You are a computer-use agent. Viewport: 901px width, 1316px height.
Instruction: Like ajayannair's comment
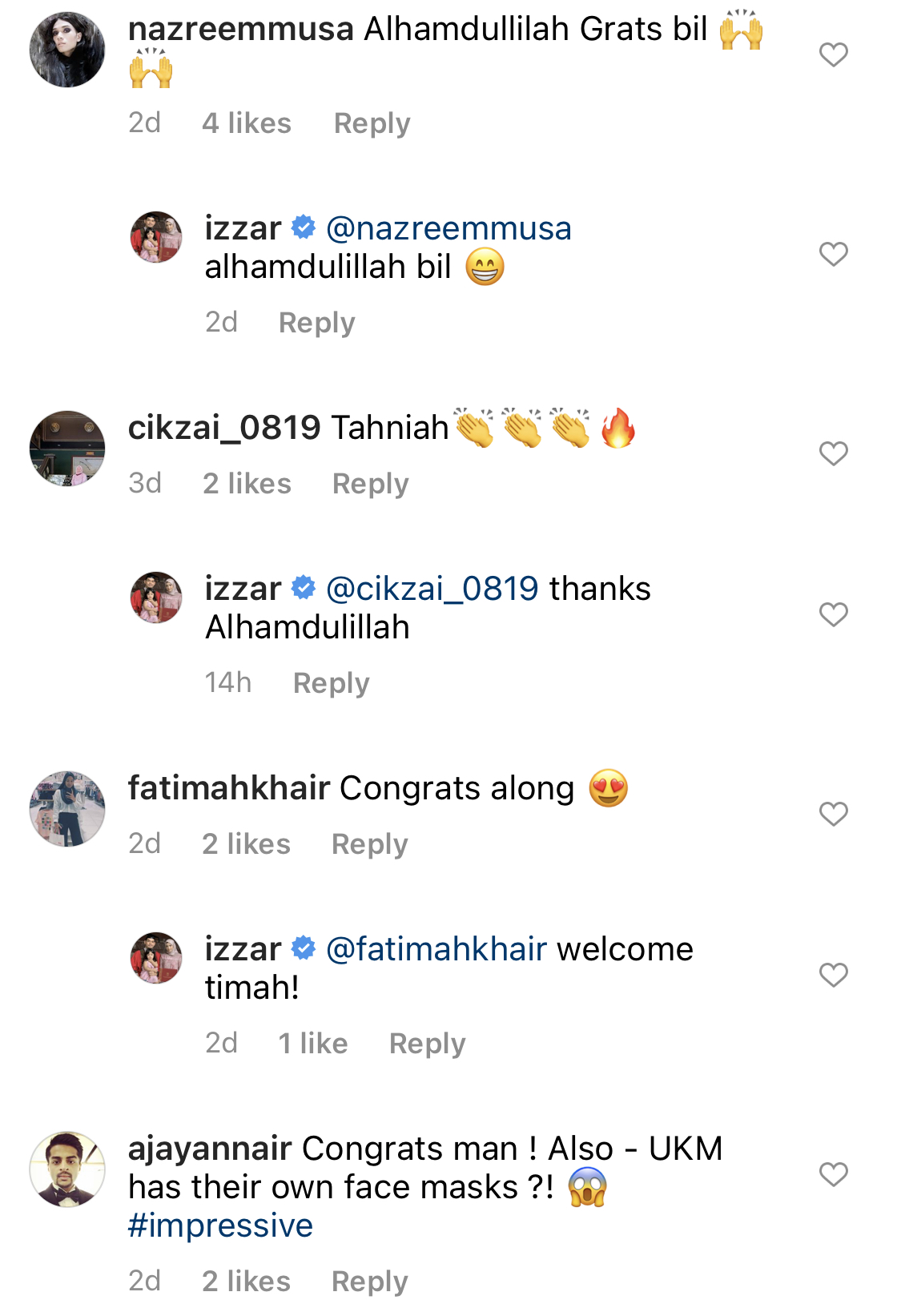coord(833,1175)
